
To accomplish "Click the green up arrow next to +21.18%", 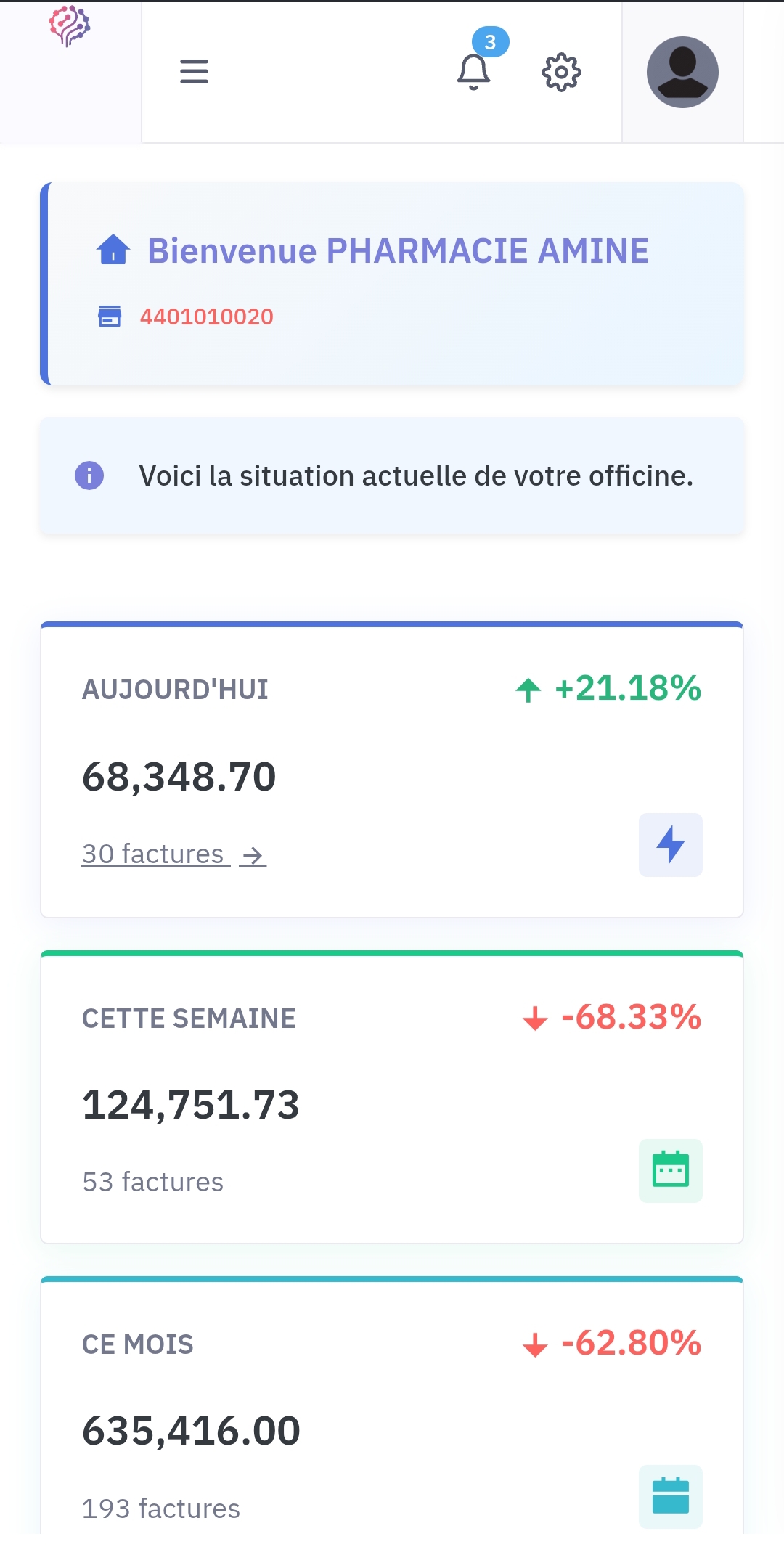I will [528, 690].
